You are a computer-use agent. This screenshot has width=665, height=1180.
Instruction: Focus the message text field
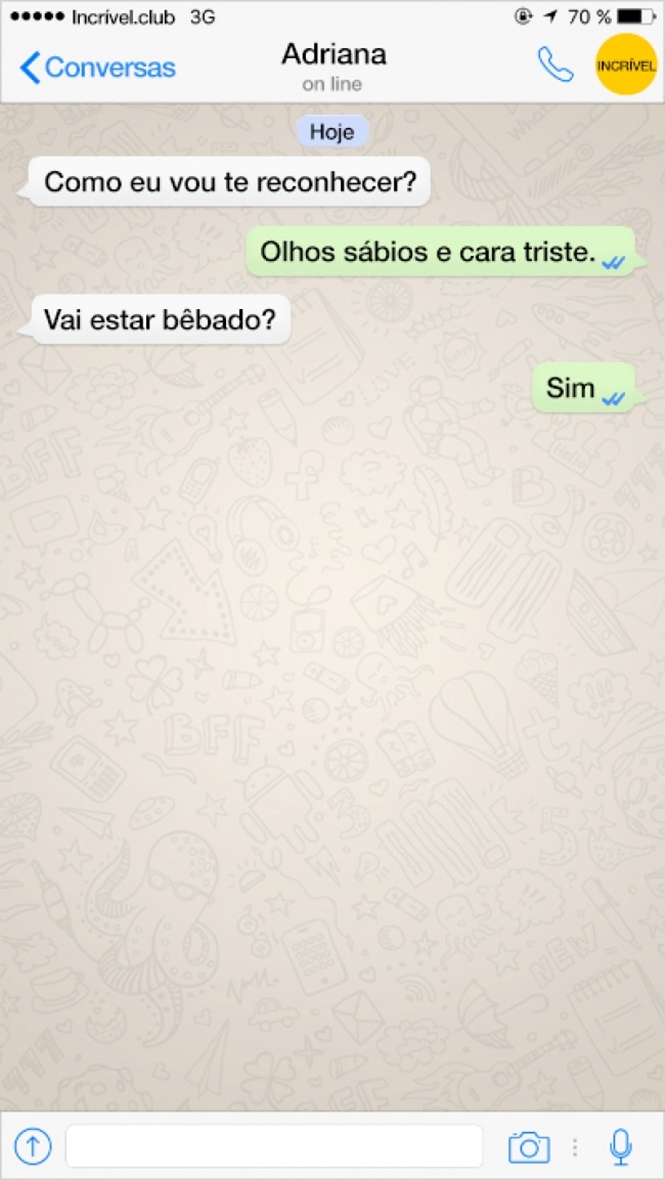[x=274, y=1146]
